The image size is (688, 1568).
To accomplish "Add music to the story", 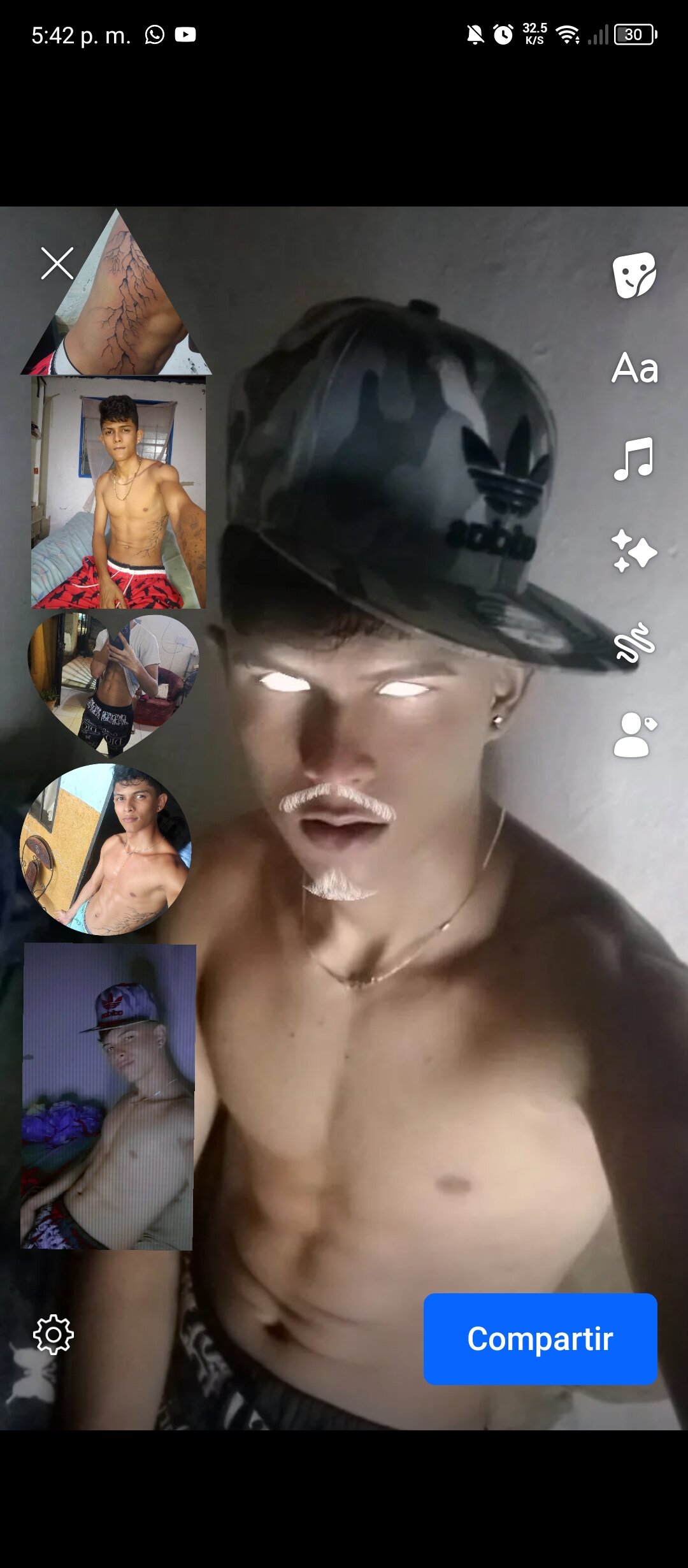I will (x=634, y=459).
